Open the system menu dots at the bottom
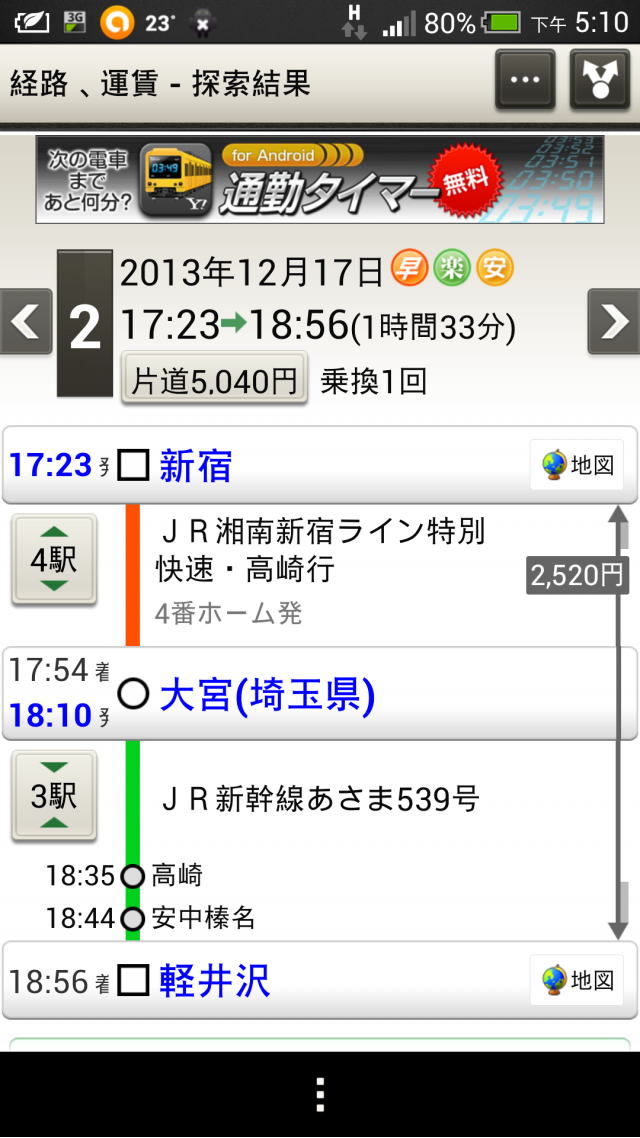The image size is (640, 1138). click(320, 1095)
